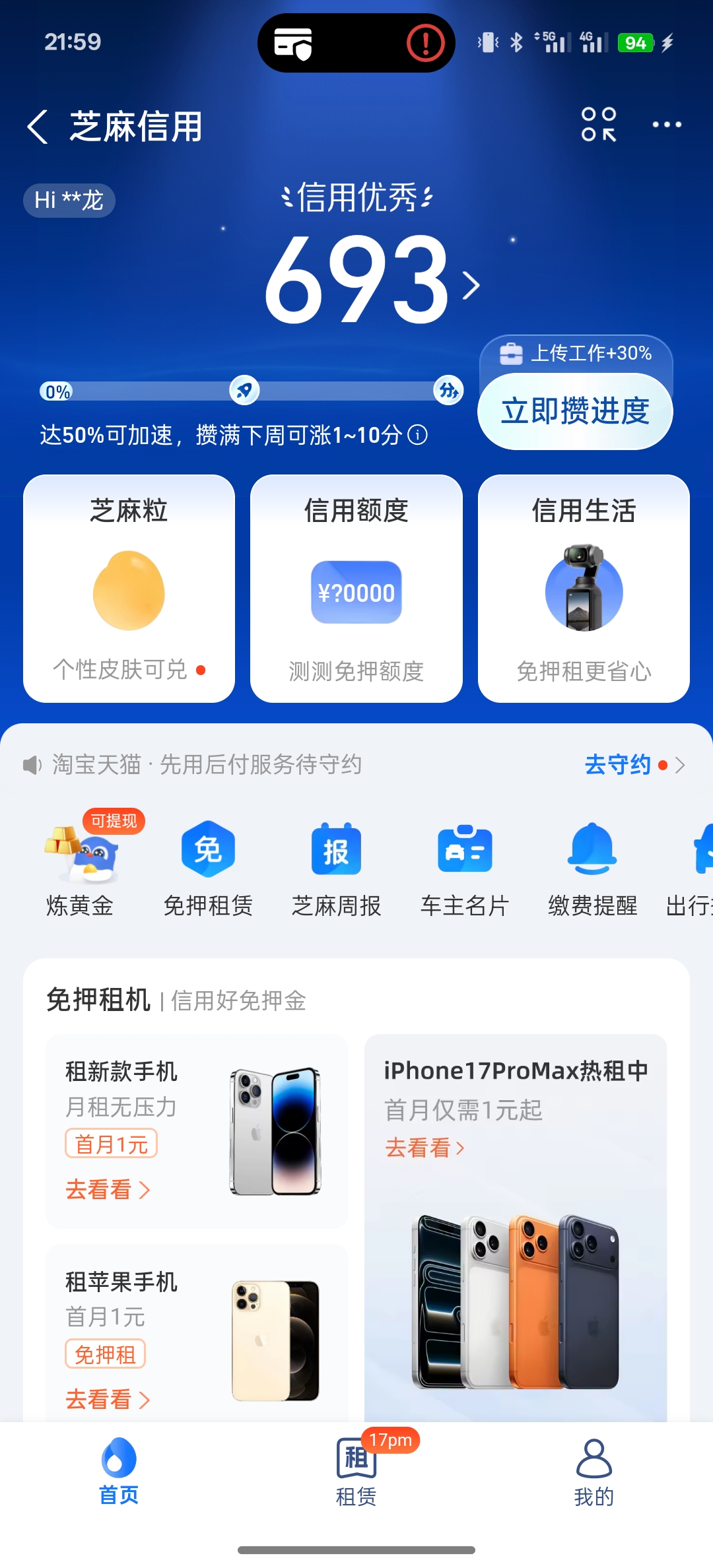Open the 信用额度 card

[x=356, y=589]
